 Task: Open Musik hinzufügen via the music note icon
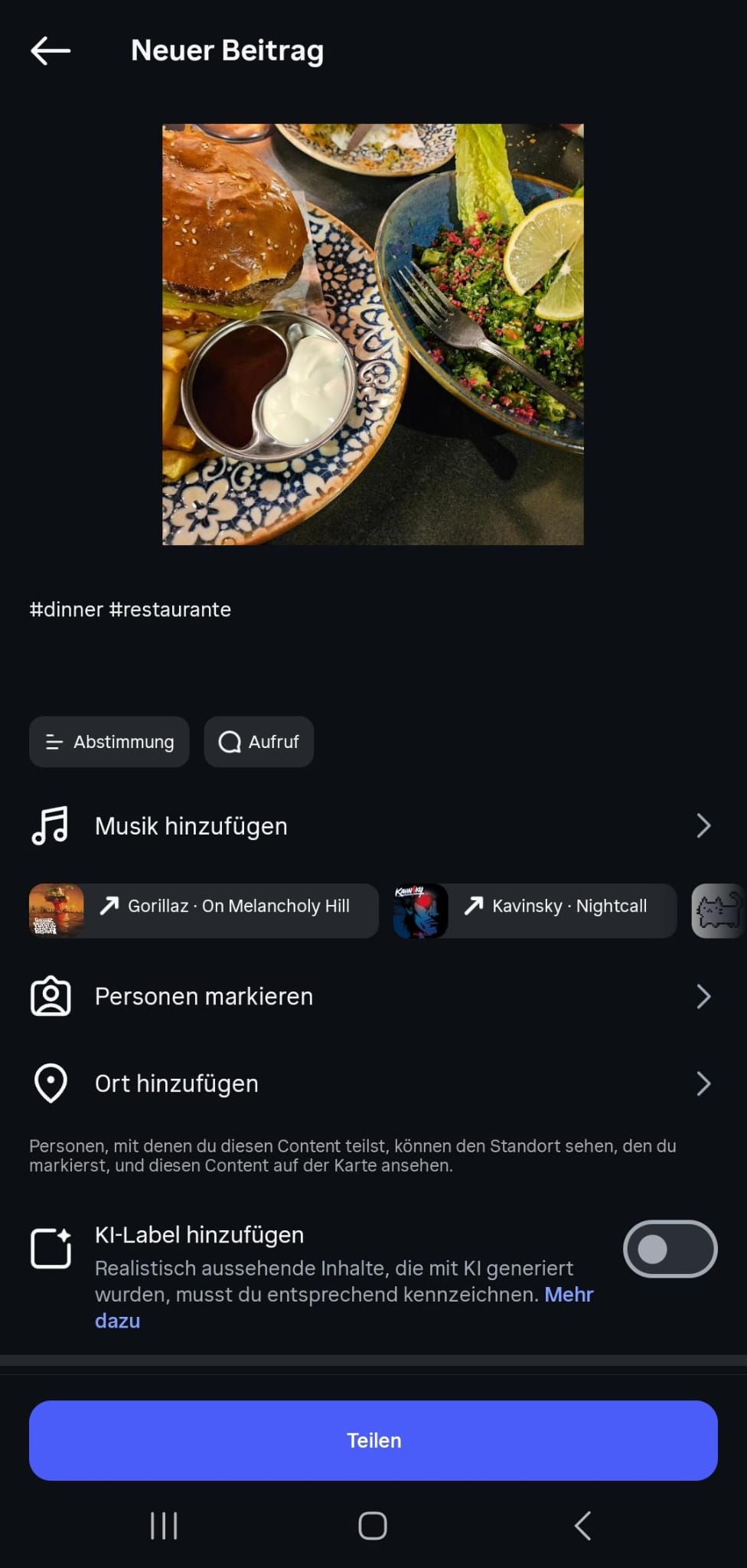click(48, 825)
